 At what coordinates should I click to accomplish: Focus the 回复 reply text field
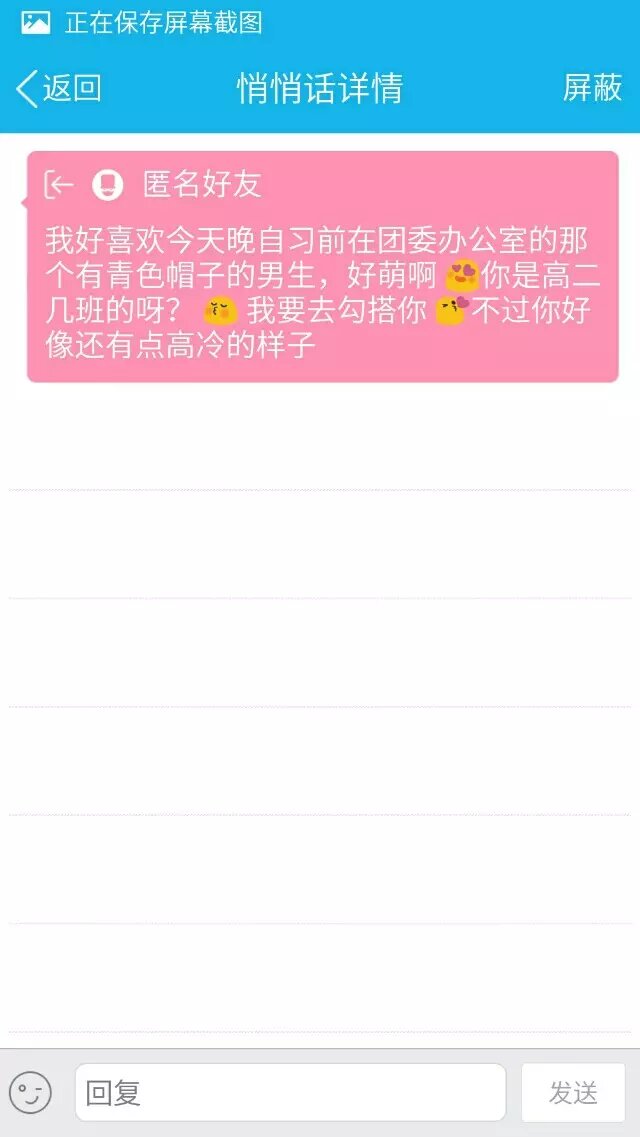tap(290, 1092)
